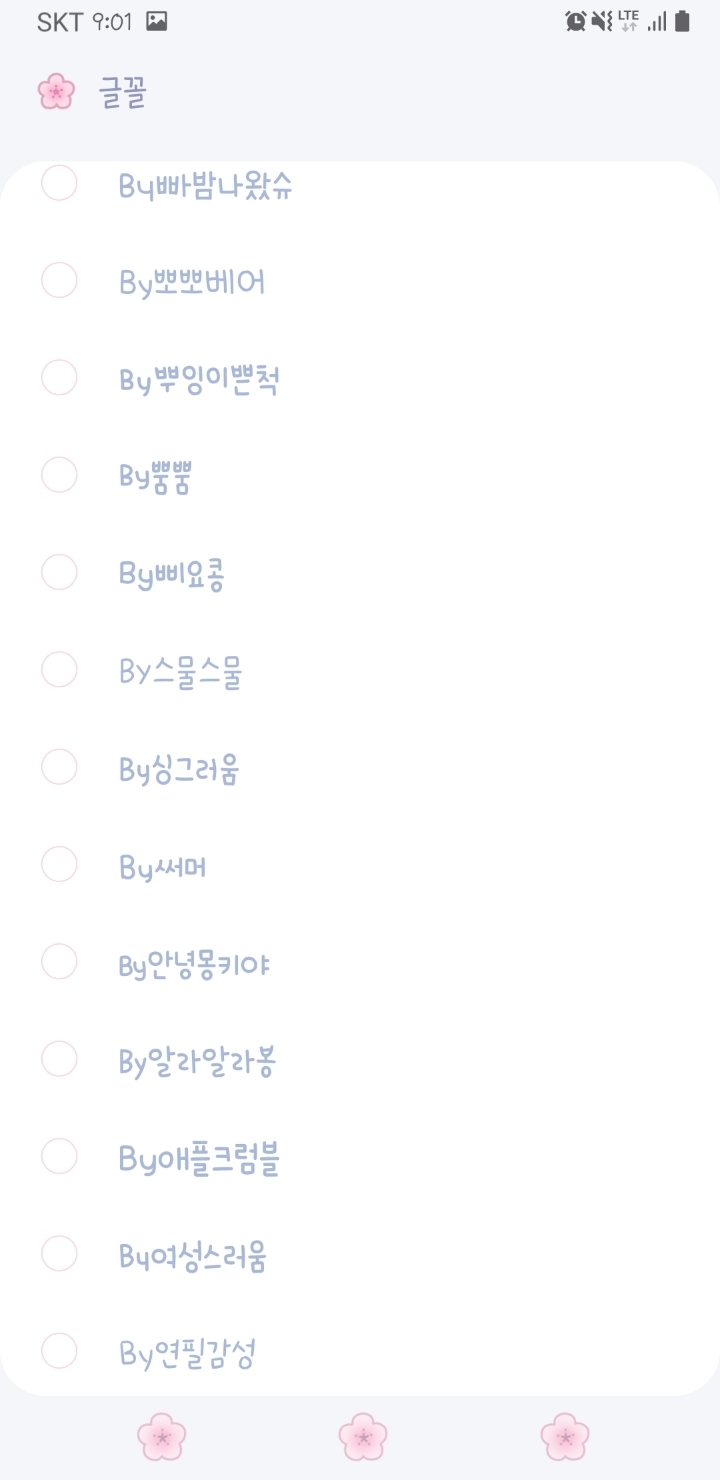Choose By싱그러움 from the font list
The width and height of the screenshot is (720, 1480).
pos(59,767)
